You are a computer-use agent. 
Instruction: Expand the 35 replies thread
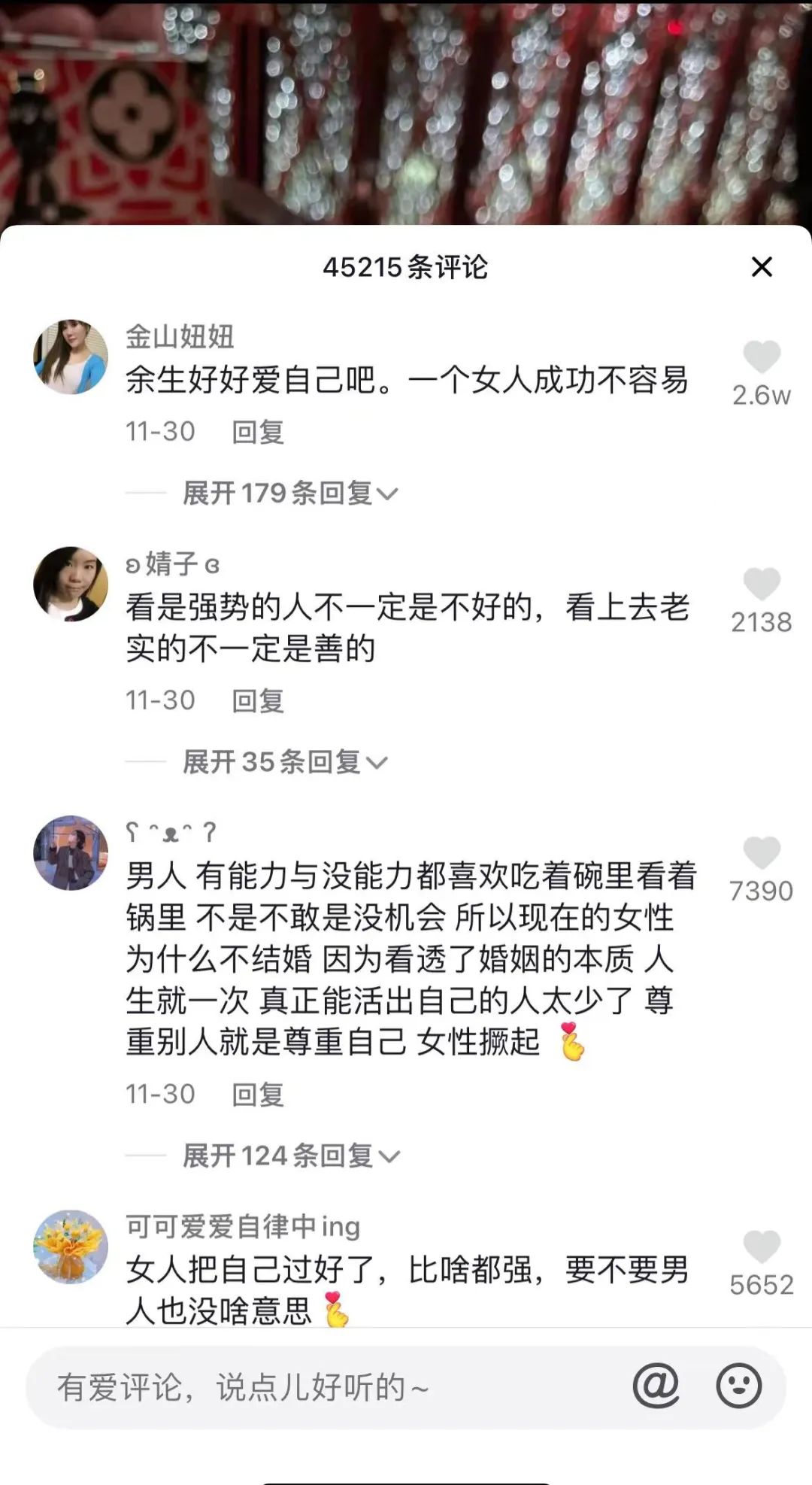(284, 762)
